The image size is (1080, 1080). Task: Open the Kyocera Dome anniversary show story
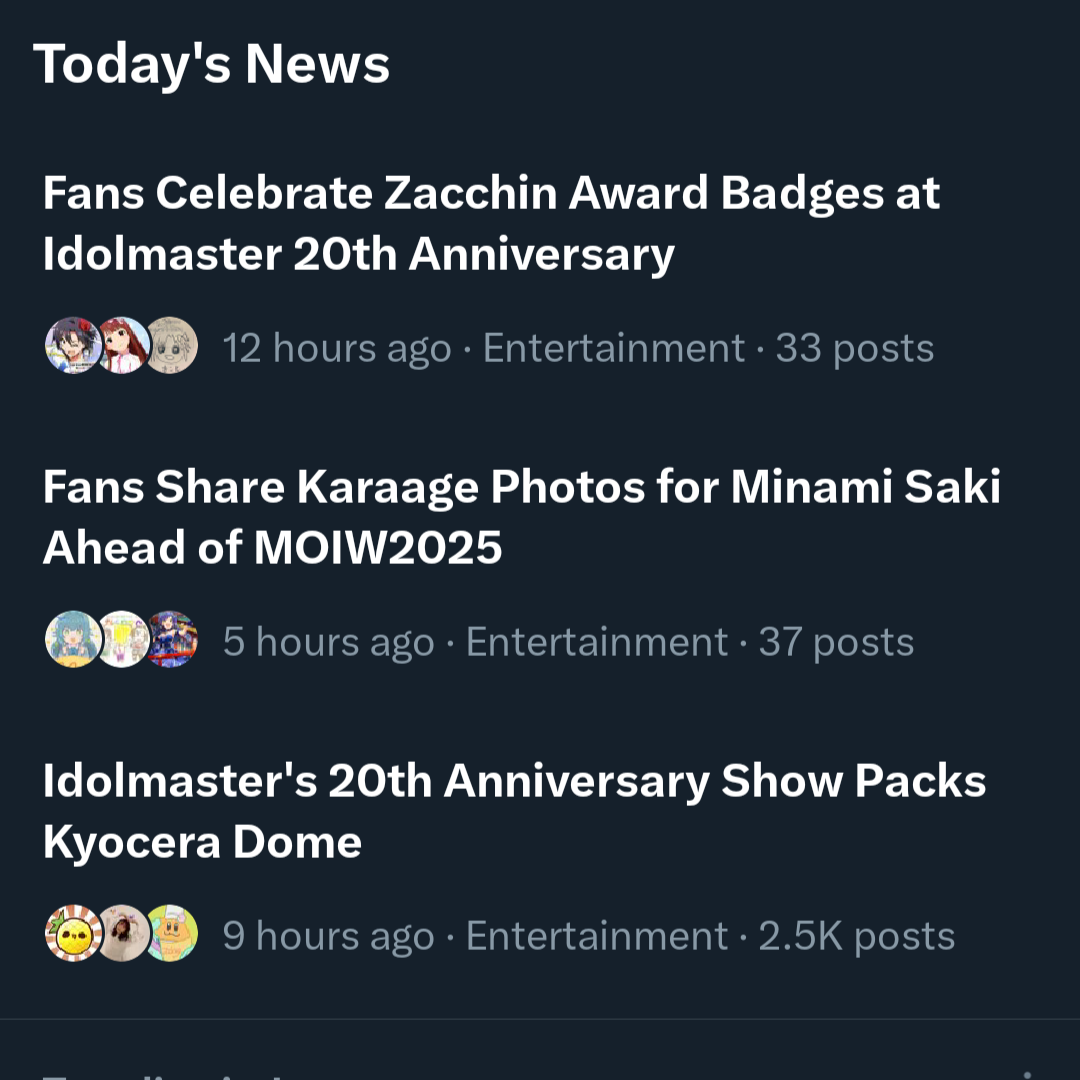[x=514, y=811]
